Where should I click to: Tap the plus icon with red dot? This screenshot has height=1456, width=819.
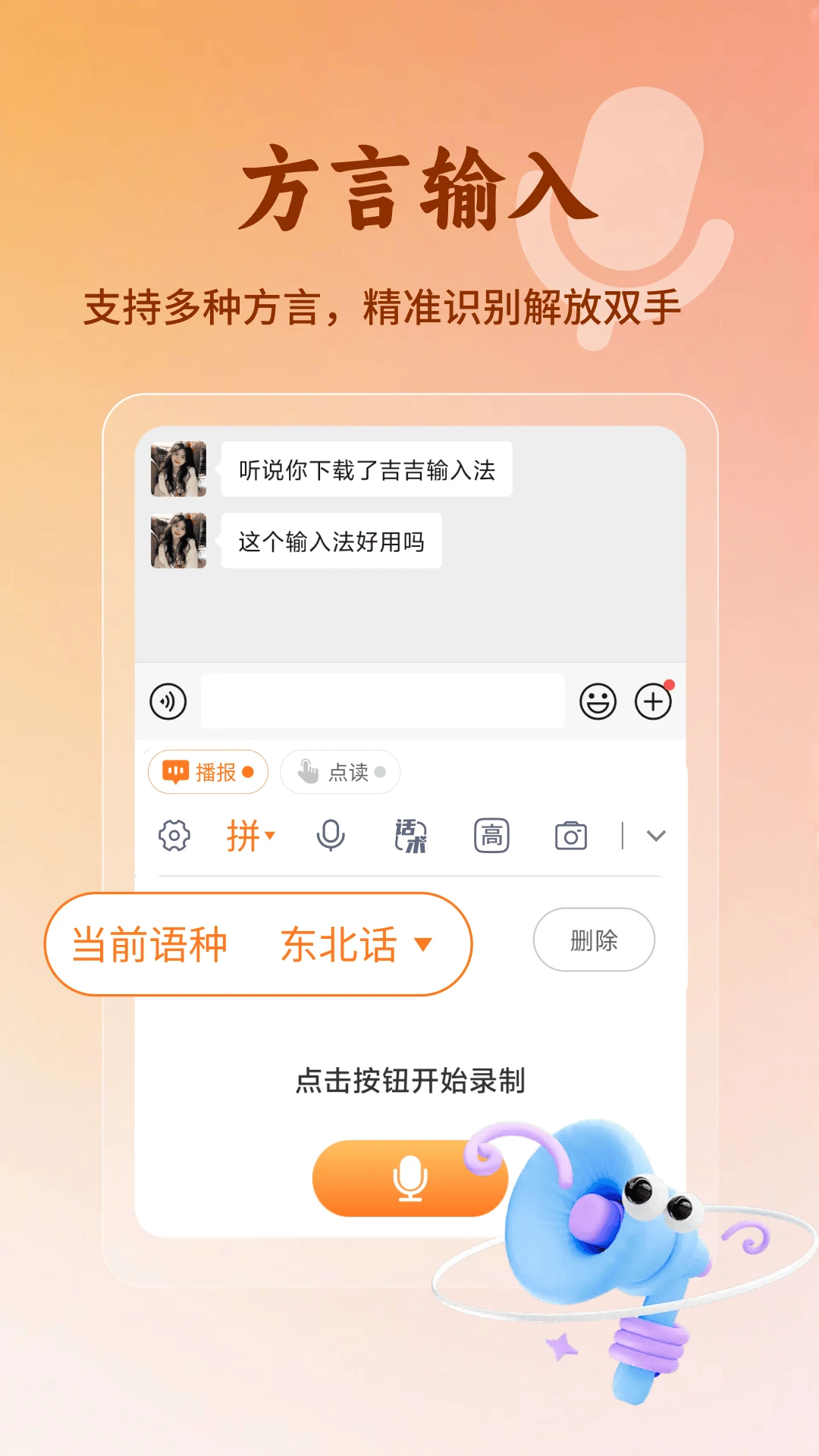654,701
